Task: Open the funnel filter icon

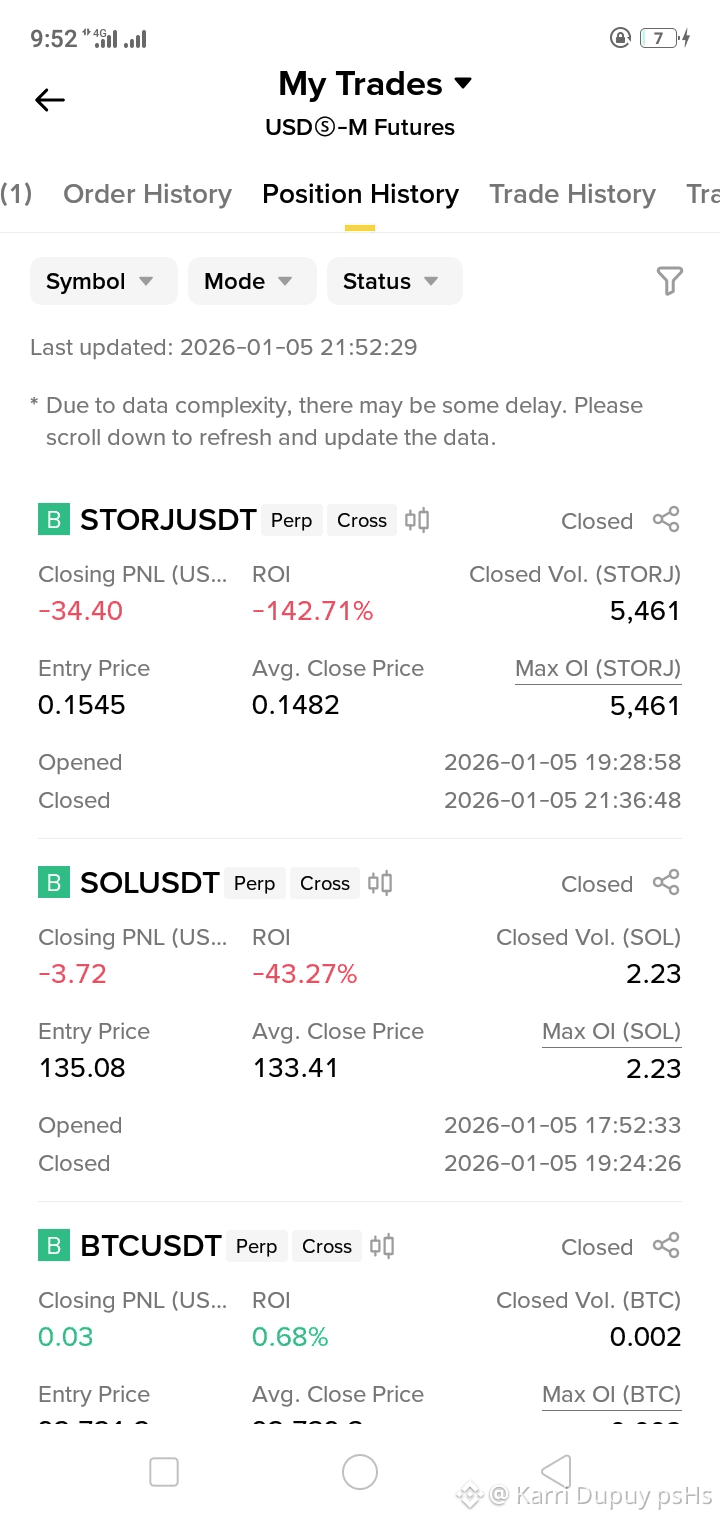Action: pyautogui.click(x=669, y=281)
